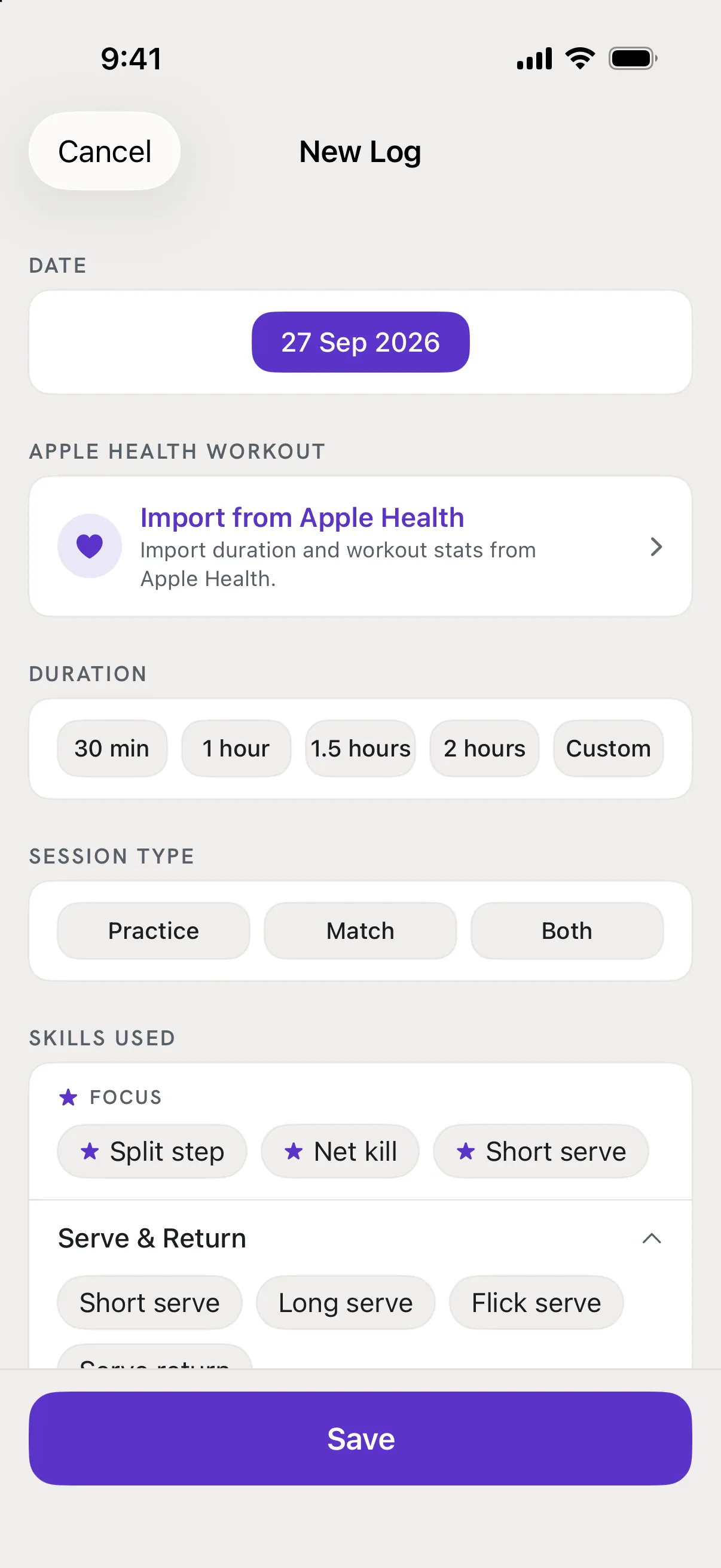This screenshot has height=1568, width=721.
Task: Add the Long serve skill
Action: click(x=346, y=1302)
